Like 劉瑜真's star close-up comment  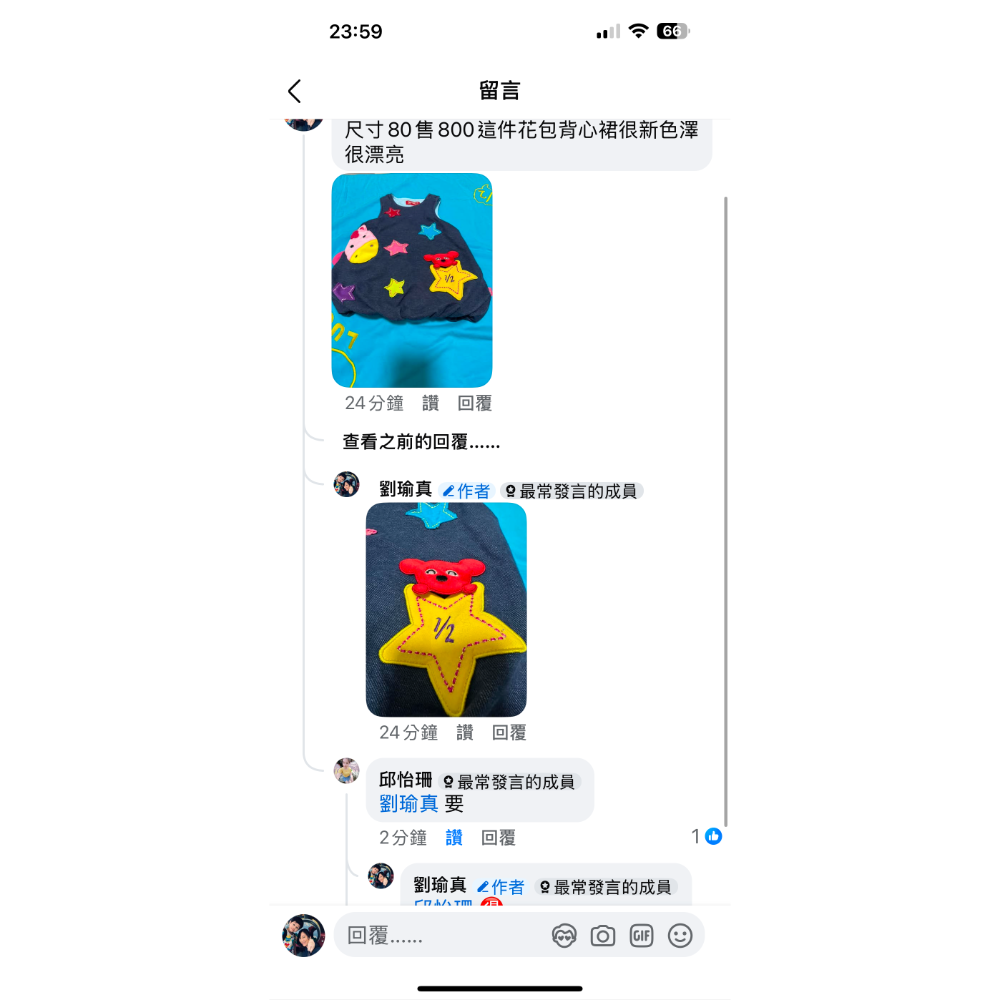(464, 732)
